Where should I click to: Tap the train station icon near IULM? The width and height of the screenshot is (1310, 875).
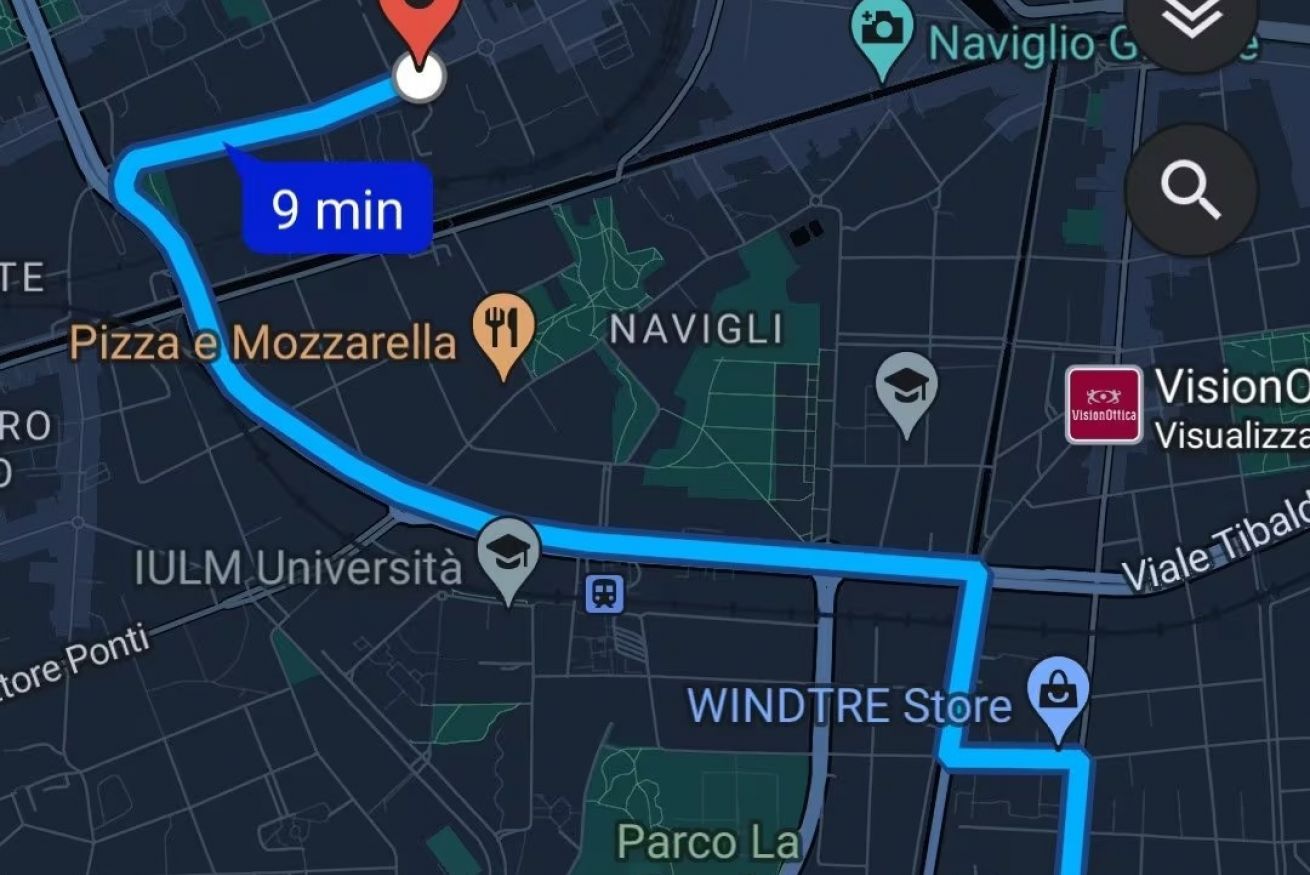tap(604, 594)
